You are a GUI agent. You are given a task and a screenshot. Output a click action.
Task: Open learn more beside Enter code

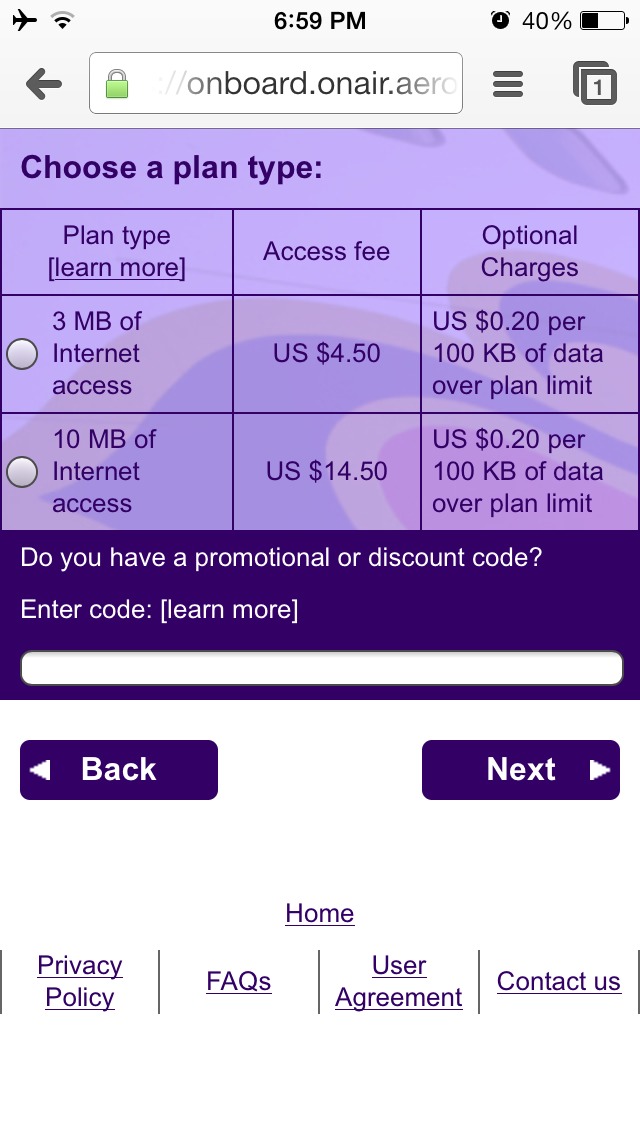[229, 609]
